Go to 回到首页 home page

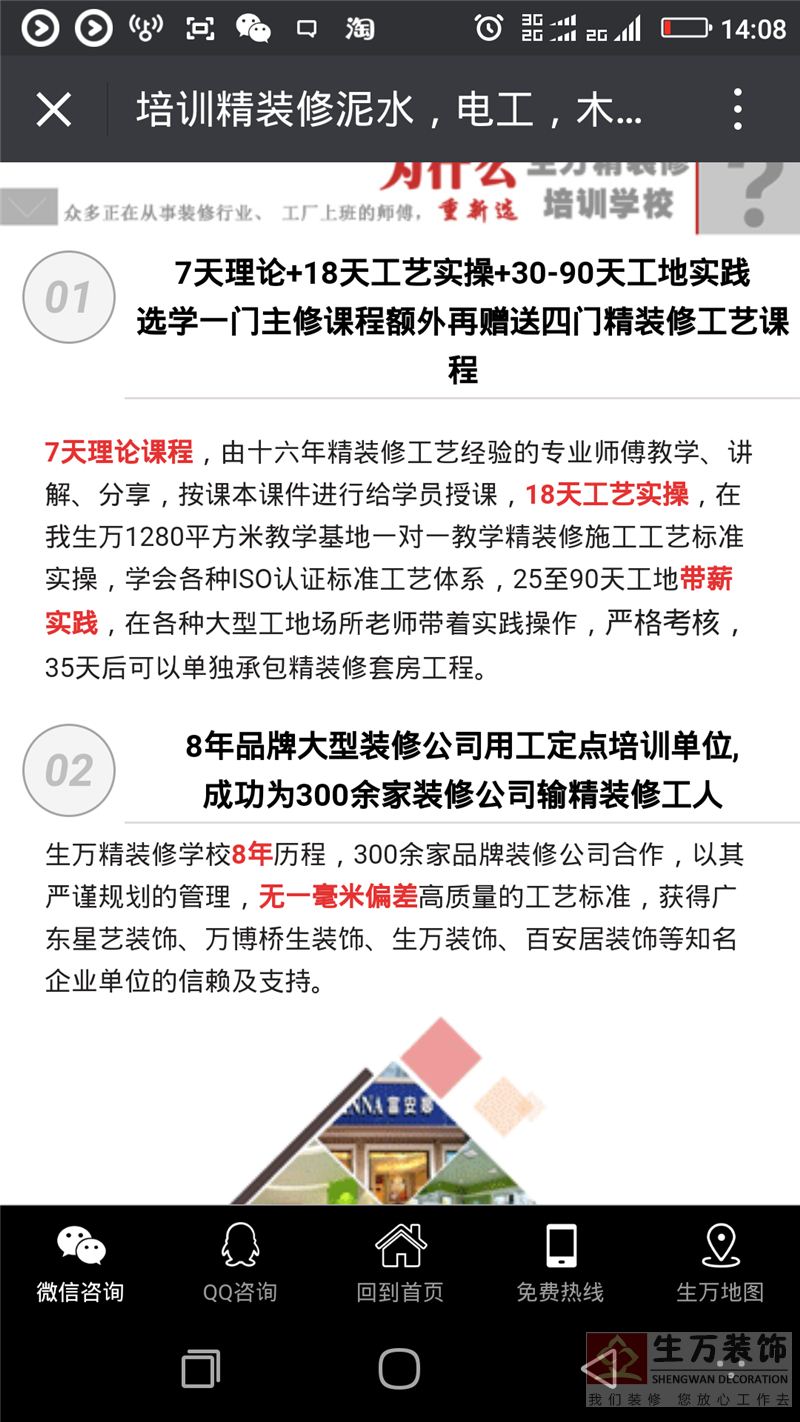pyautogui.click(x=400, y=1264)
